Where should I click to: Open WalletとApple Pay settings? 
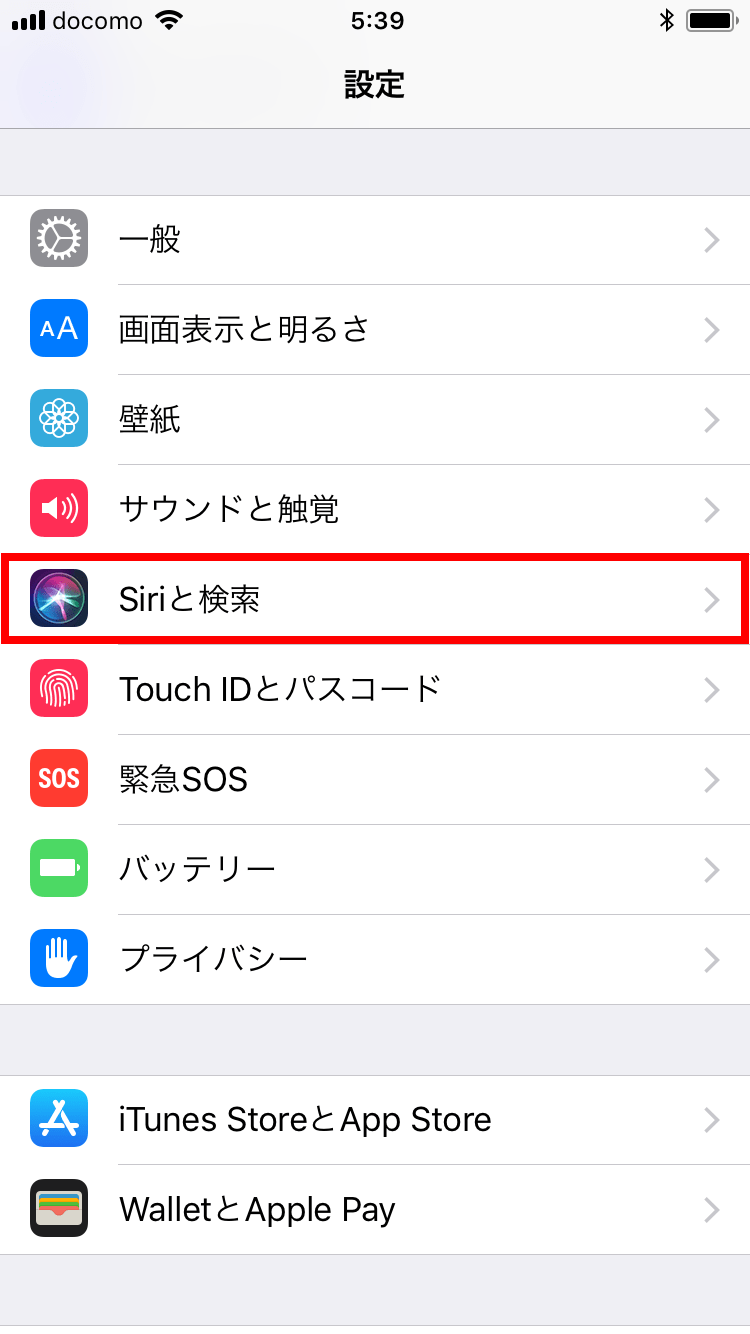pyautogui.click(x=375, y=1210)
